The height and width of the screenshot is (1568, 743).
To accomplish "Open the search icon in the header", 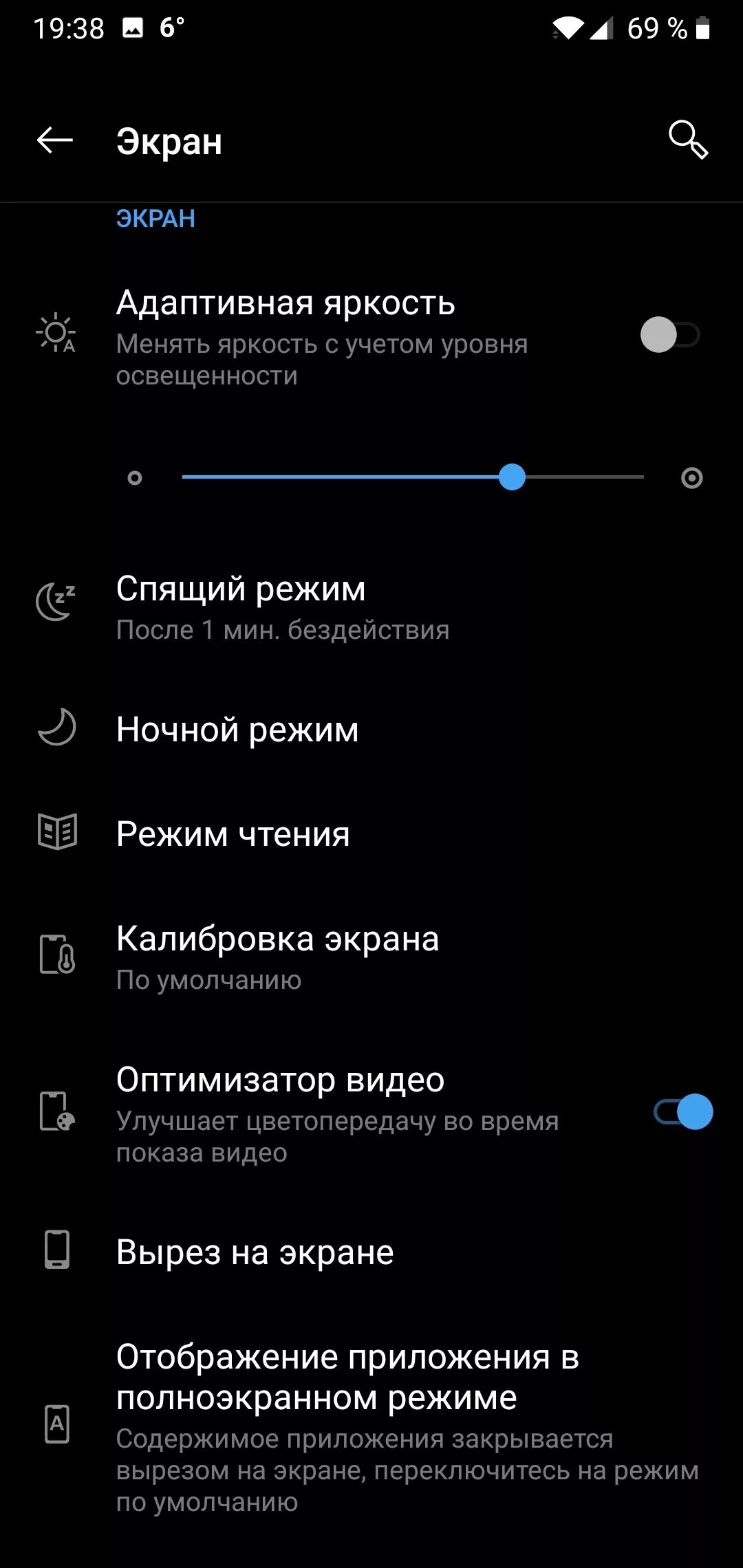I will (688, 140).
